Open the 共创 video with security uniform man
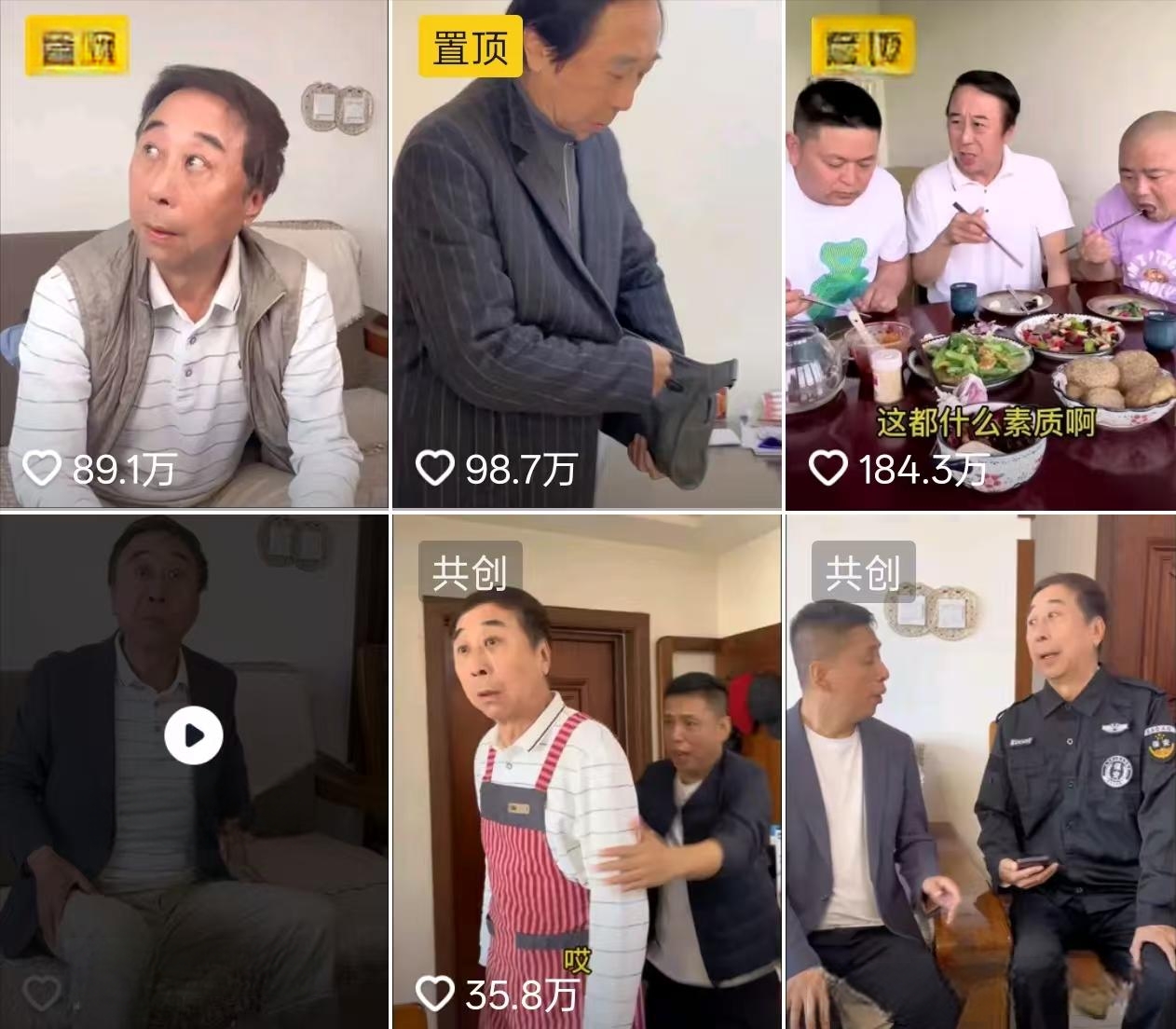Screen dimensions: 1176x1029 [980, 772]
